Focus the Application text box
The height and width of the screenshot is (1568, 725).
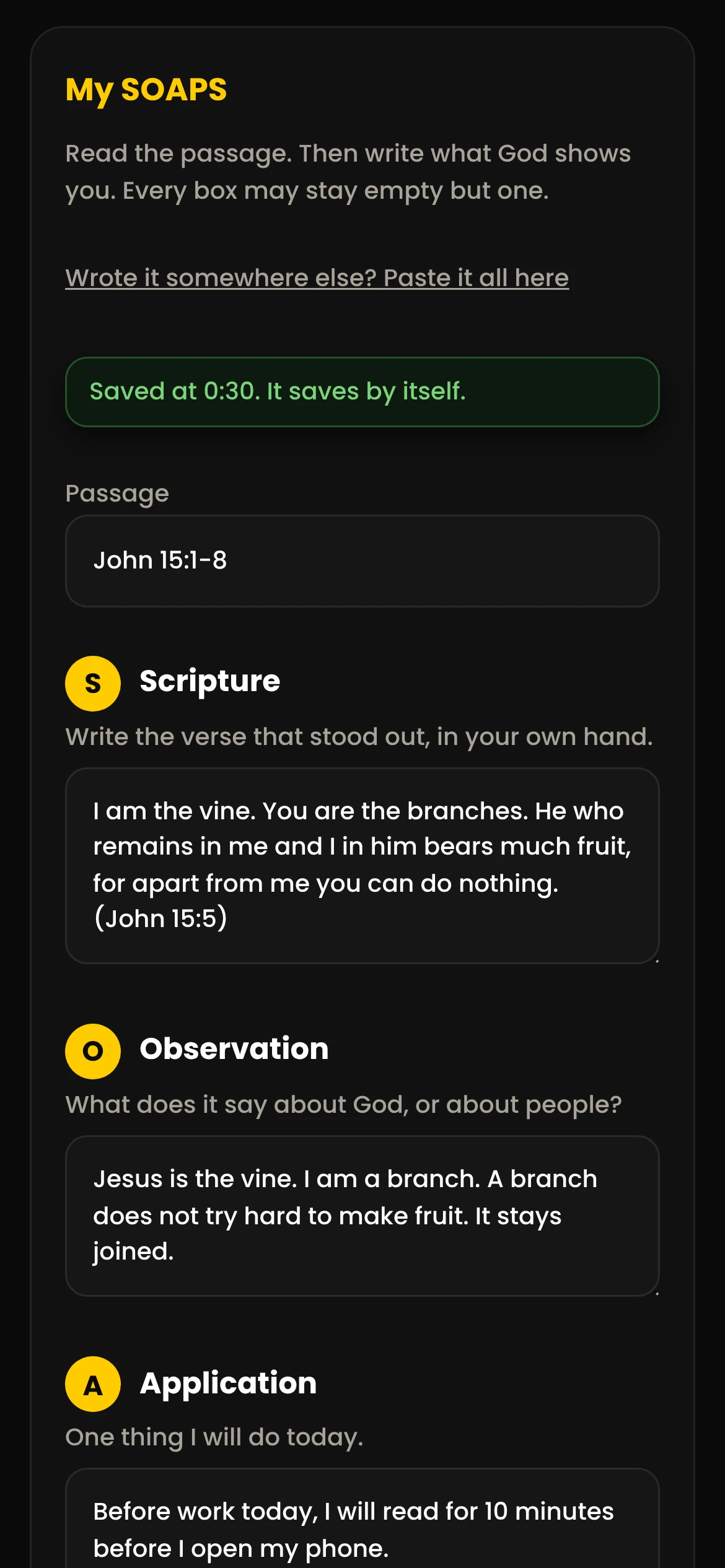point(362,1518)
